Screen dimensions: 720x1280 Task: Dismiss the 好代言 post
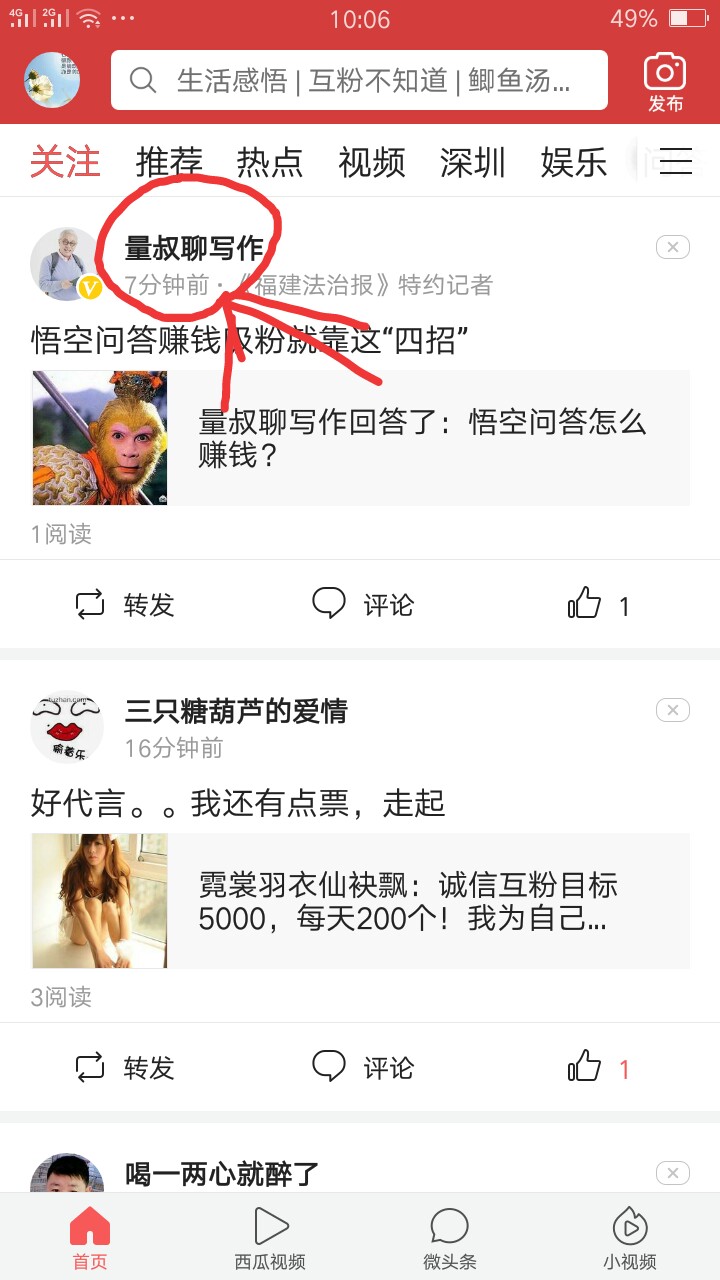(x=672, y=709)
